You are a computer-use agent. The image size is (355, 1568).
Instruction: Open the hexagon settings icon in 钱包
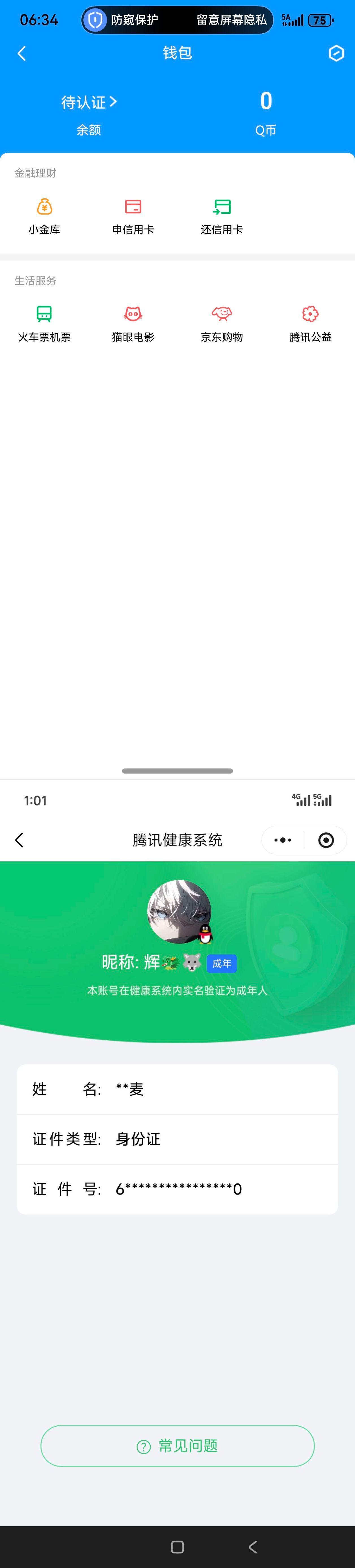click(x=335, y=54)
